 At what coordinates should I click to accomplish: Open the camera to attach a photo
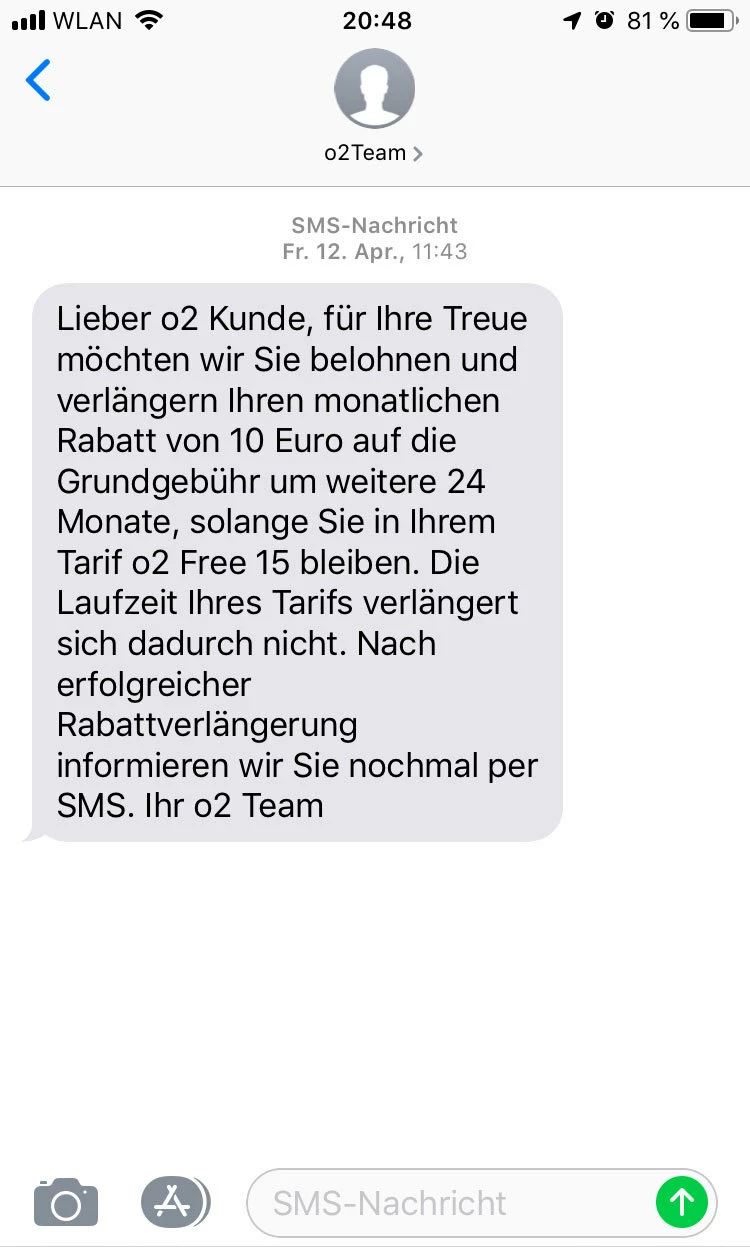66,1203
